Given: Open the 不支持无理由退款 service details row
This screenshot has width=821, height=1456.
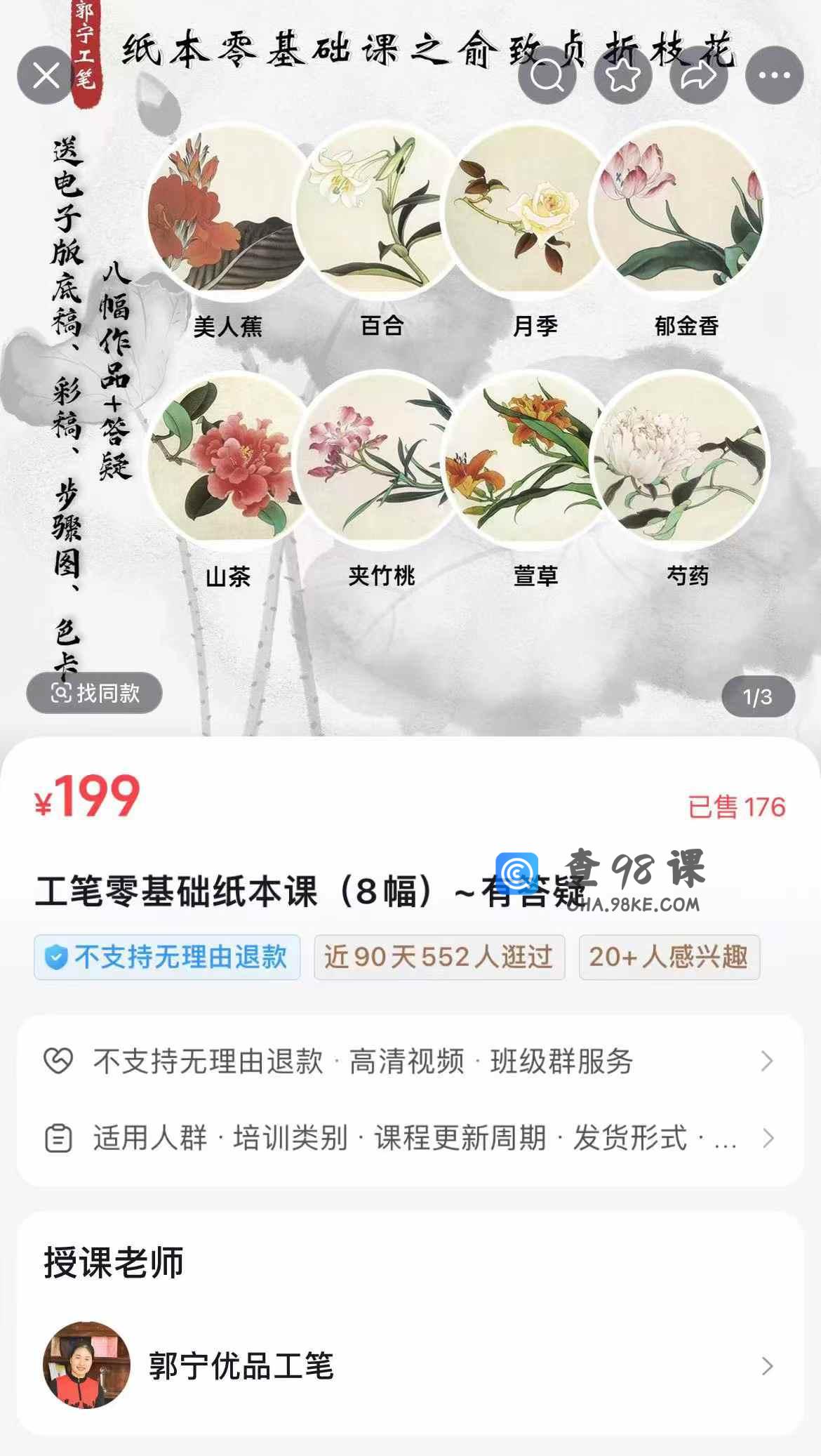Looking at the screenshot, I should click(410, 1061).
